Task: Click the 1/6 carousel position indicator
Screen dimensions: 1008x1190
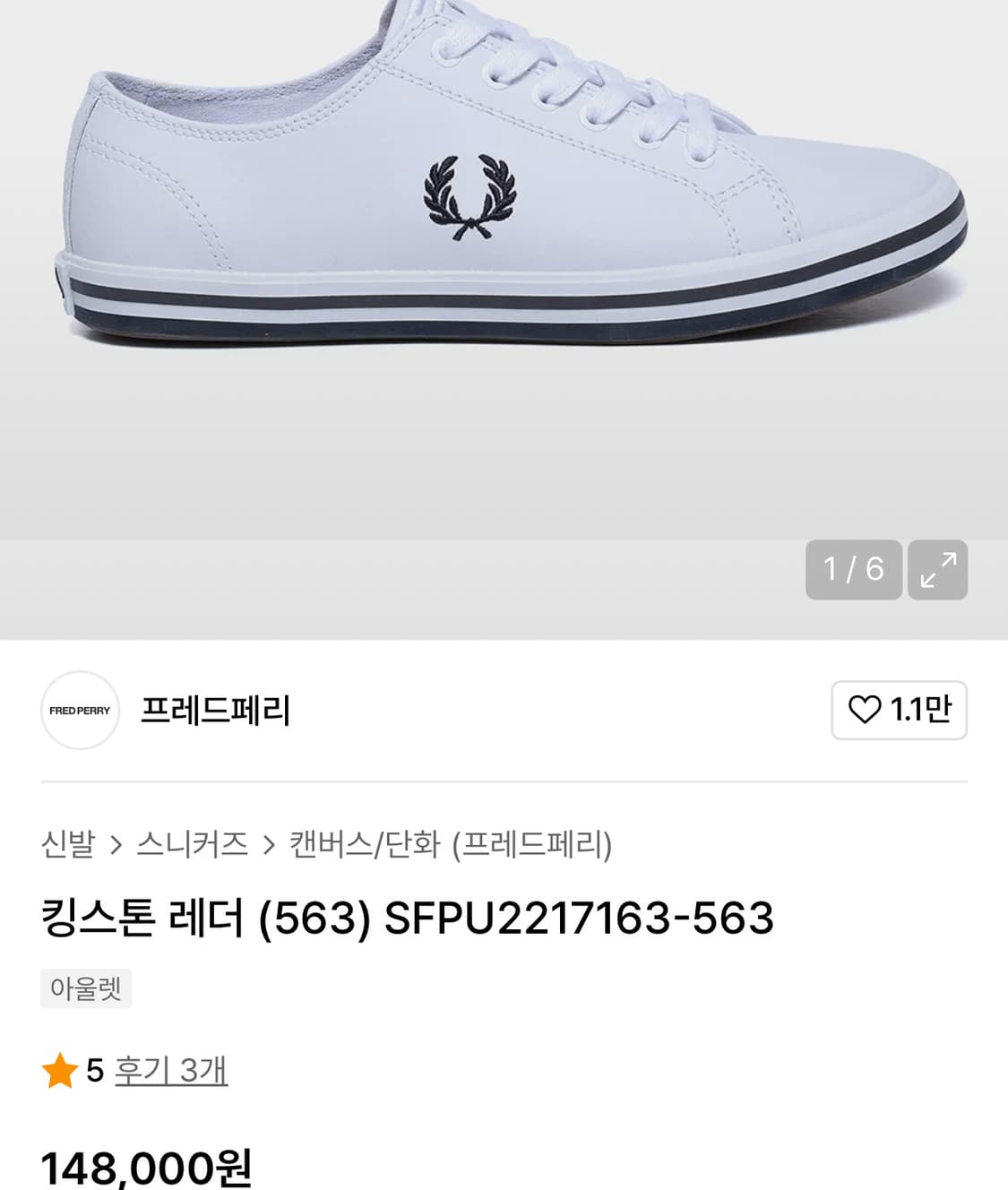Action: (853, 571)
